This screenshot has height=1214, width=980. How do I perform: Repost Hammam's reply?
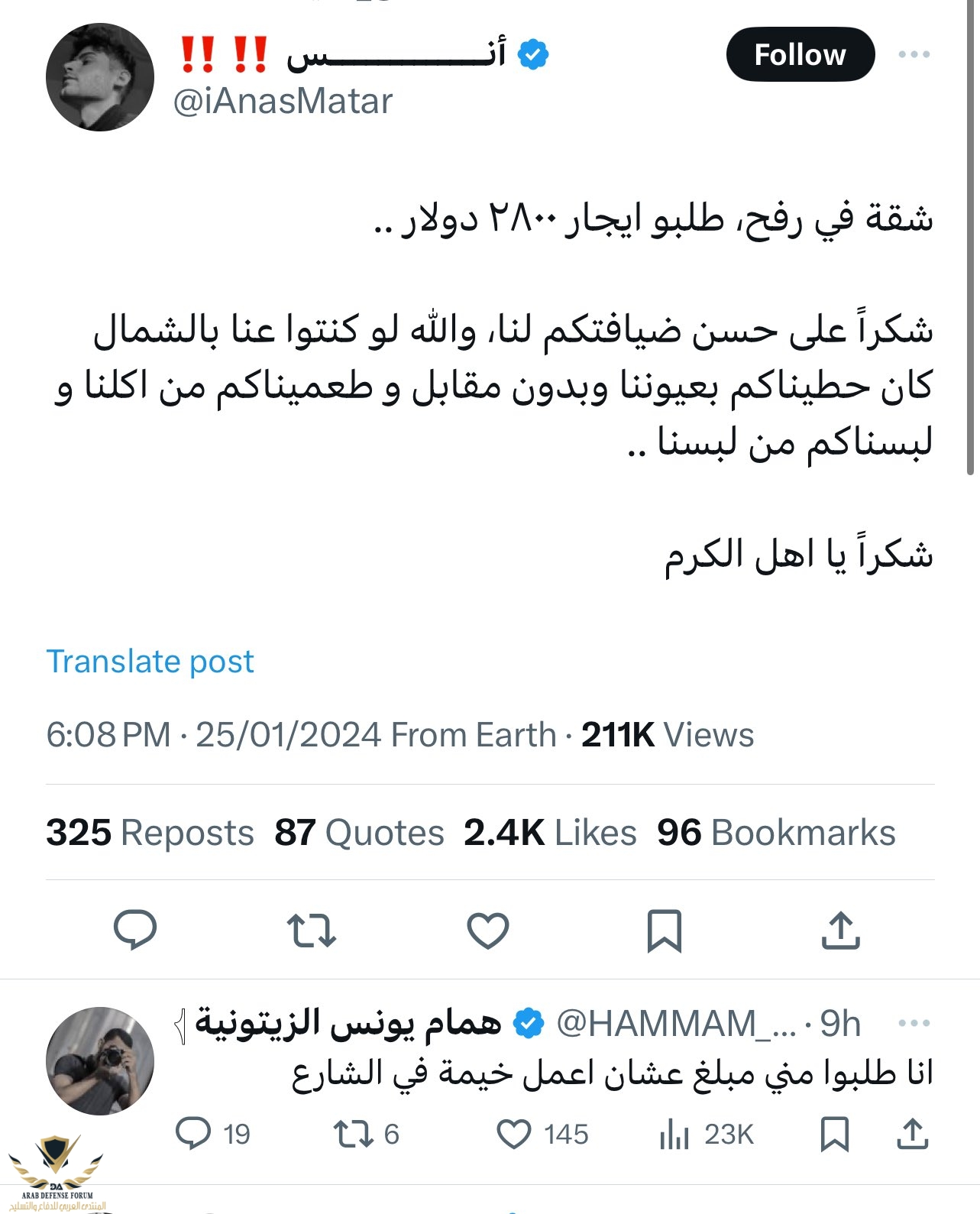354,1134
